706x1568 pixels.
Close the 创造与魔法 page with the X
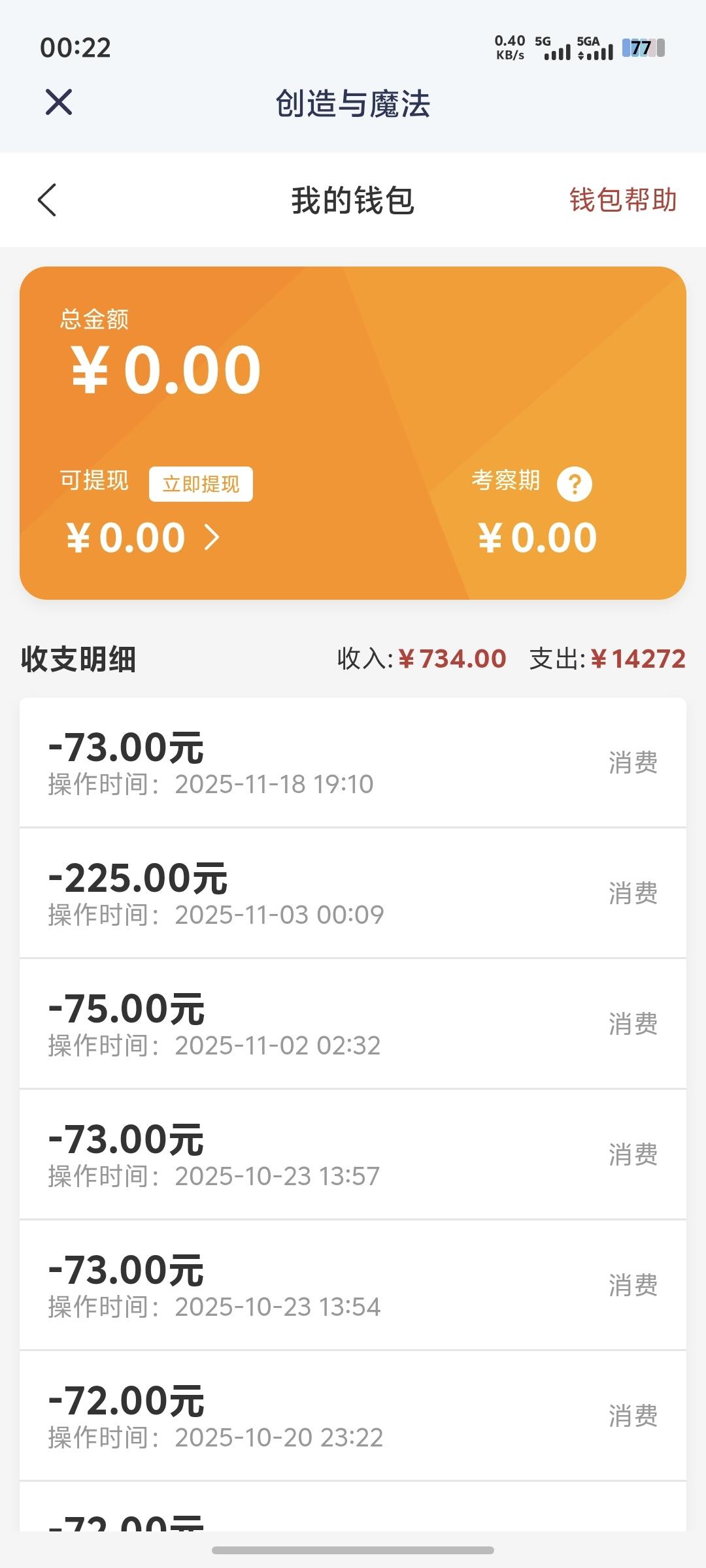point(59,103)
